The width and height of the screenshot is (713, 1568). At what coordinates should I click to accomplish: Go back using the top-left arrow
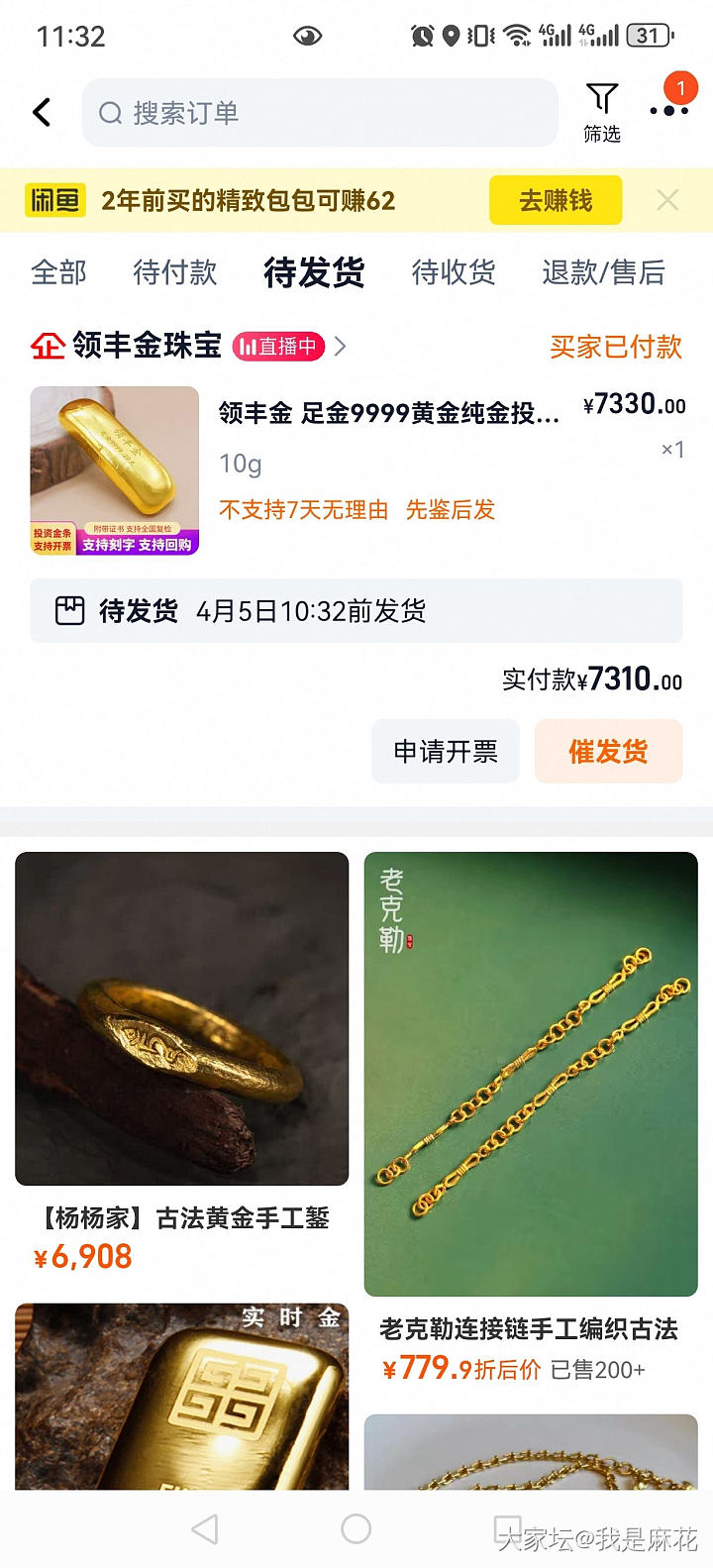42,113
